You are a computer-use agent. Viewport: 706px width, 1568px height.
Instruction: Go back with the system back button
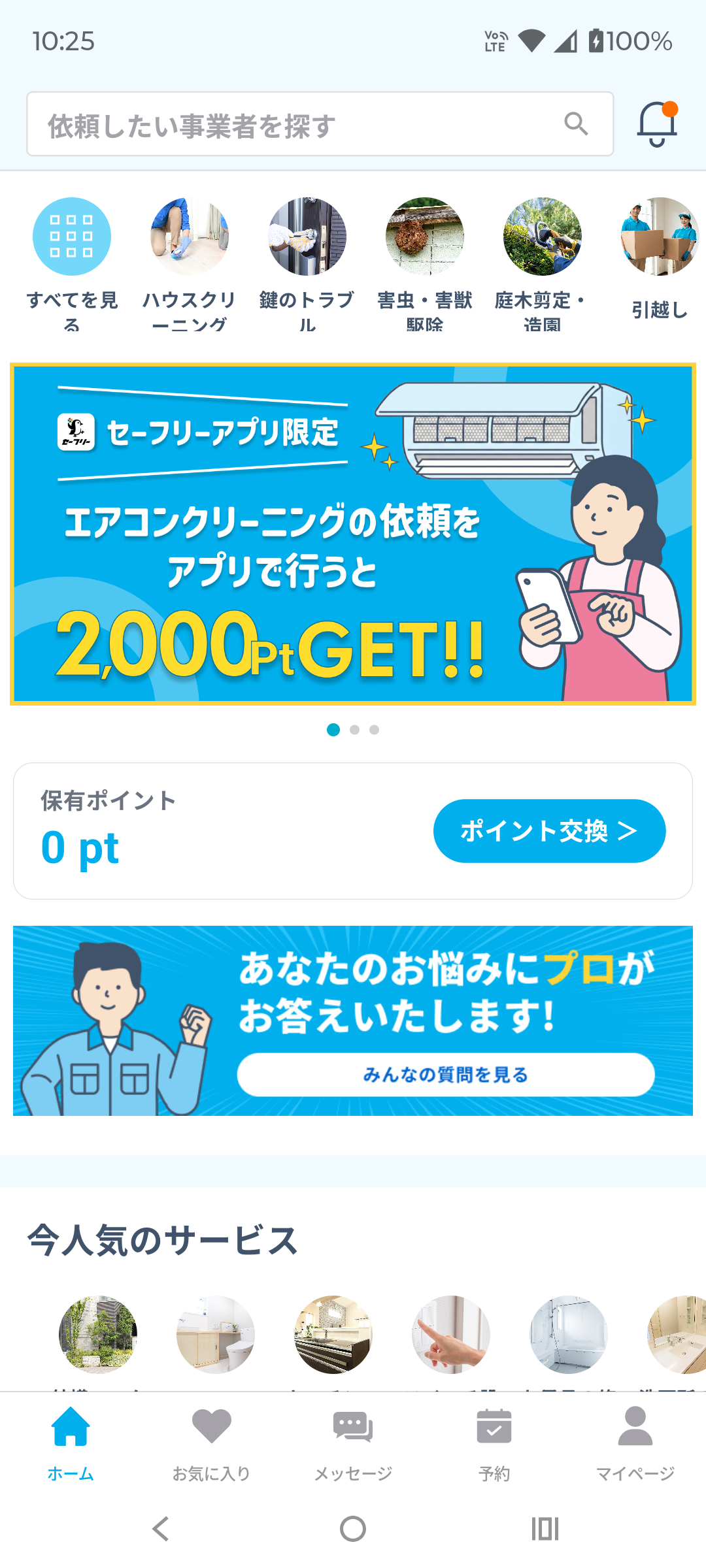[x=160, y=1529]
